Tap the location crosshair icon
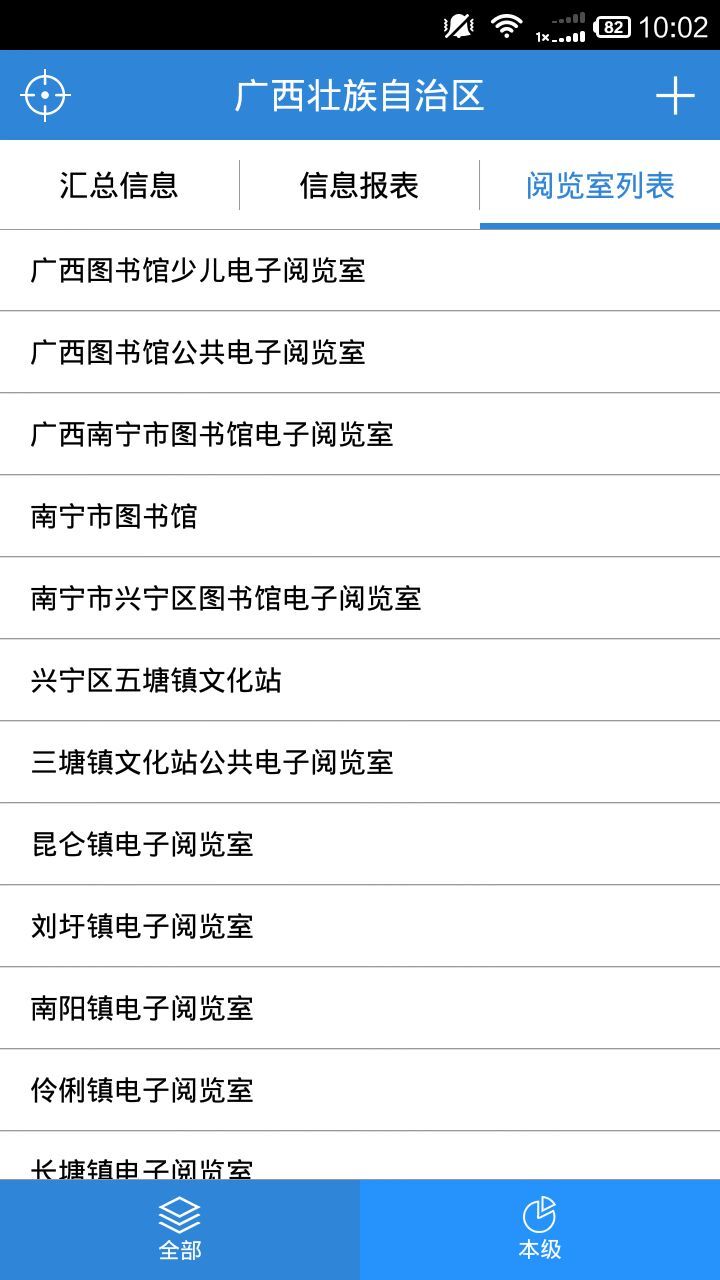 45,96
